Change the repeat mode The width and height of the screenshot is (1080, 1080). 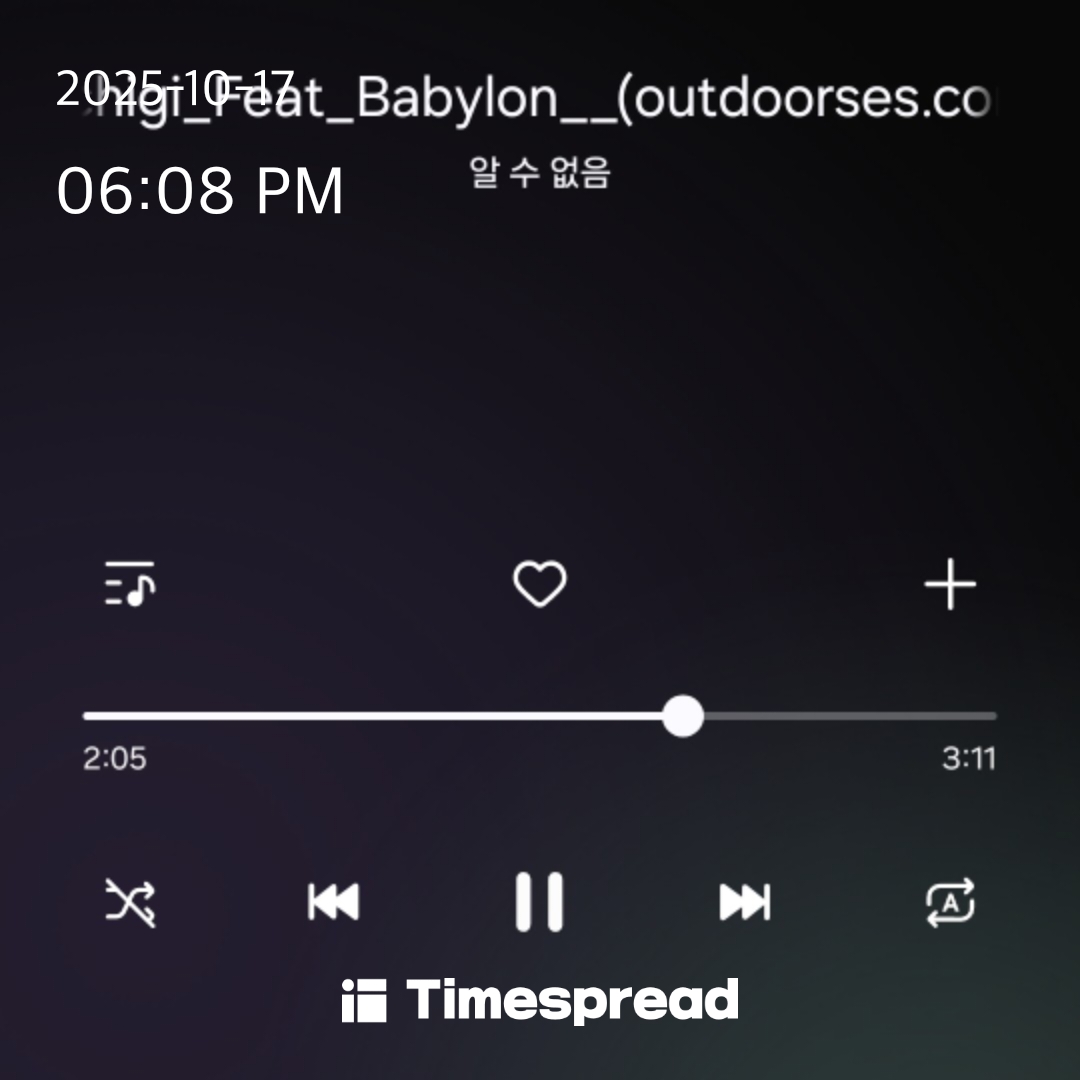pyautogui.click(x=949, y=903)
